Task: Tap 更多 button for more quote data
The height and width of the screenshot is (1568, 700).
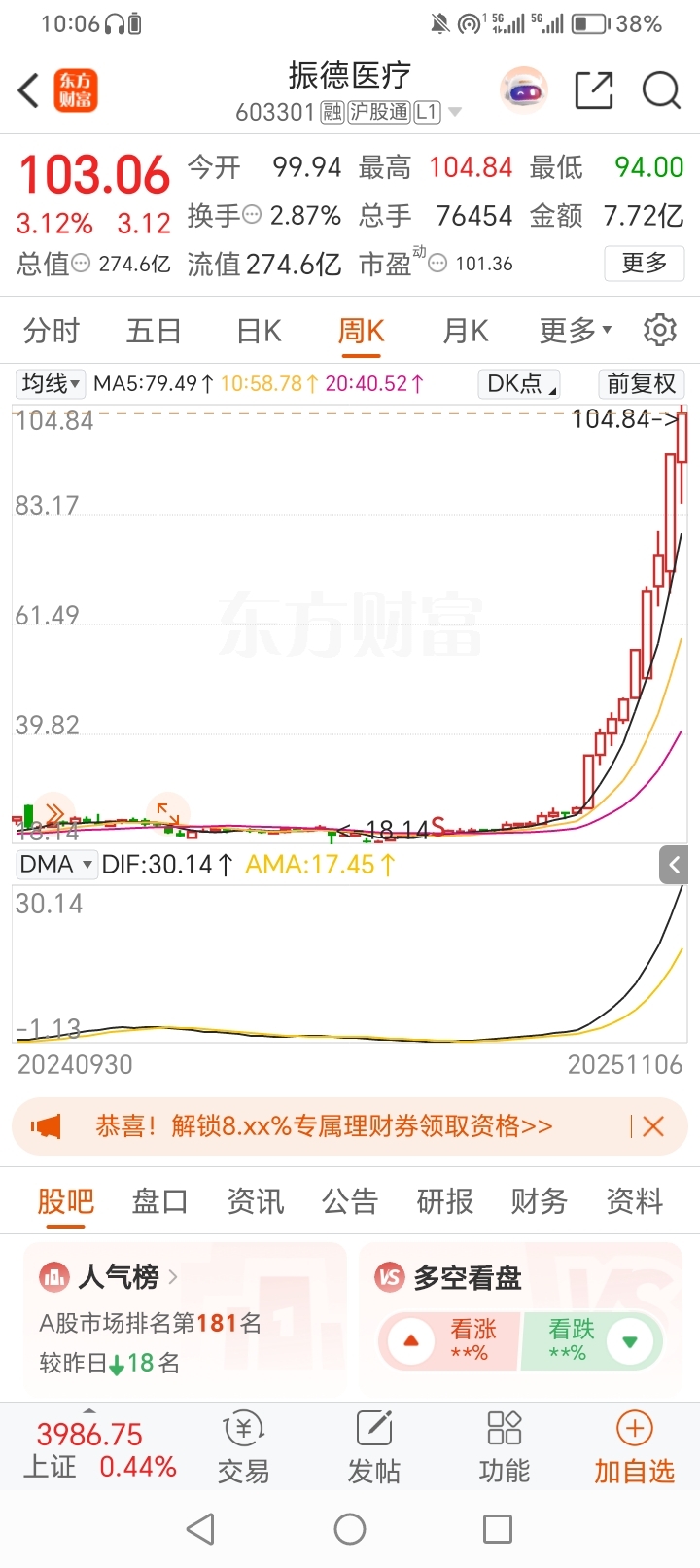Action: (x=645, y=264)
